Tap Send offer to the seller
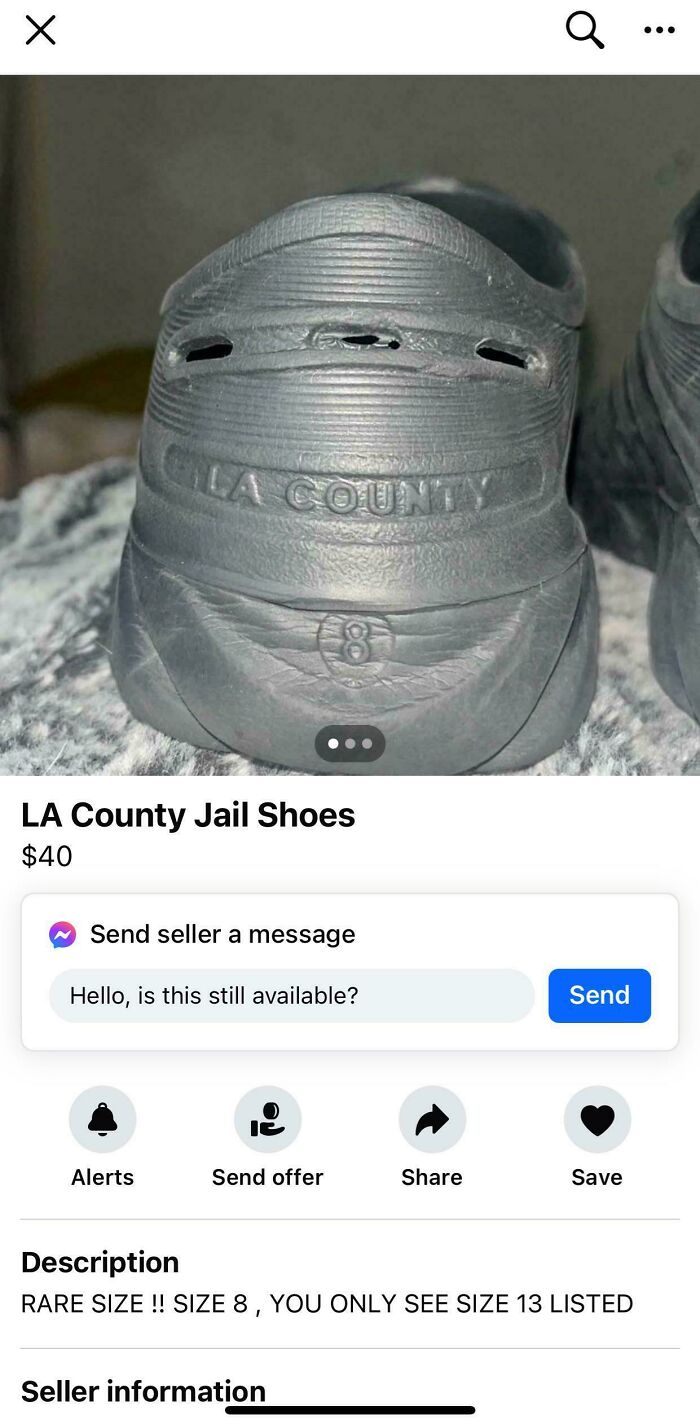Image resolution: width=700 pixels, height=1428 pixels. tap(267, 1120)
